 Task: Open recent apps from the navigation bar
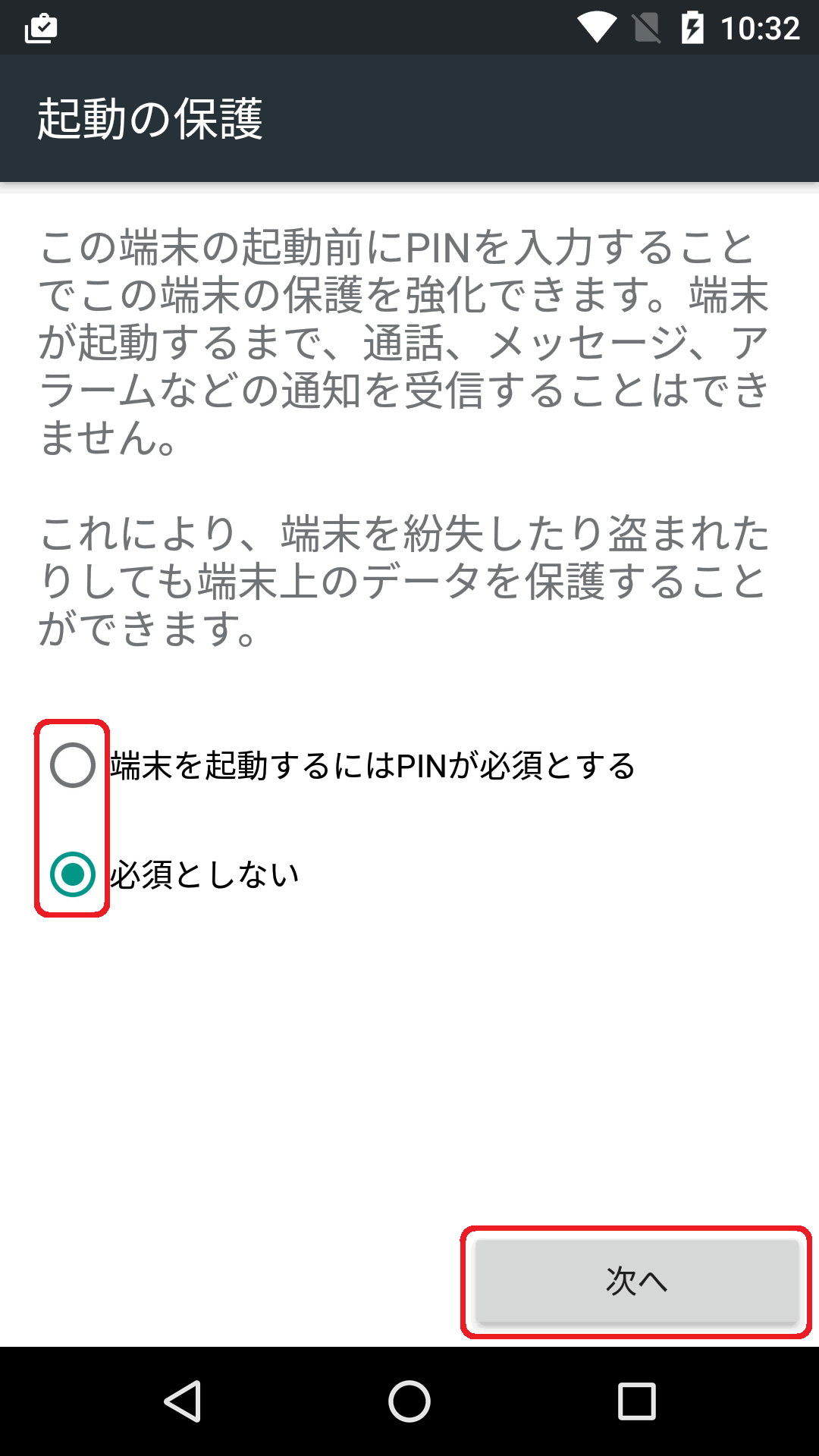pos(637,1401)
